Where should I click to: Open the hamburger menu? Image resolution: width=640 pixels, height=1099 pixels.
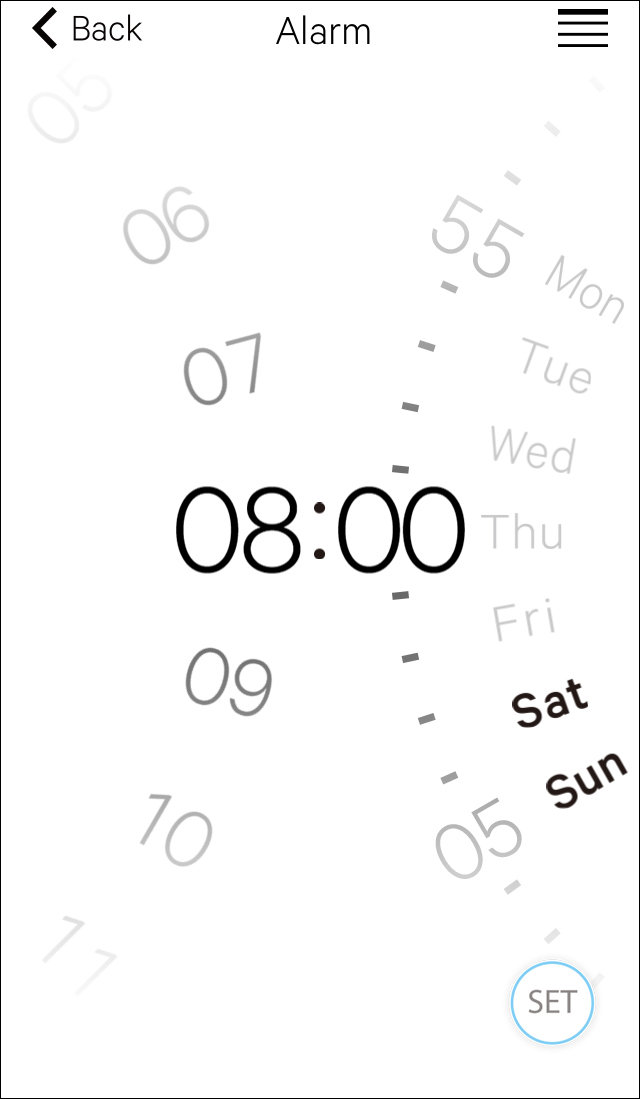(x=582, y=29)
